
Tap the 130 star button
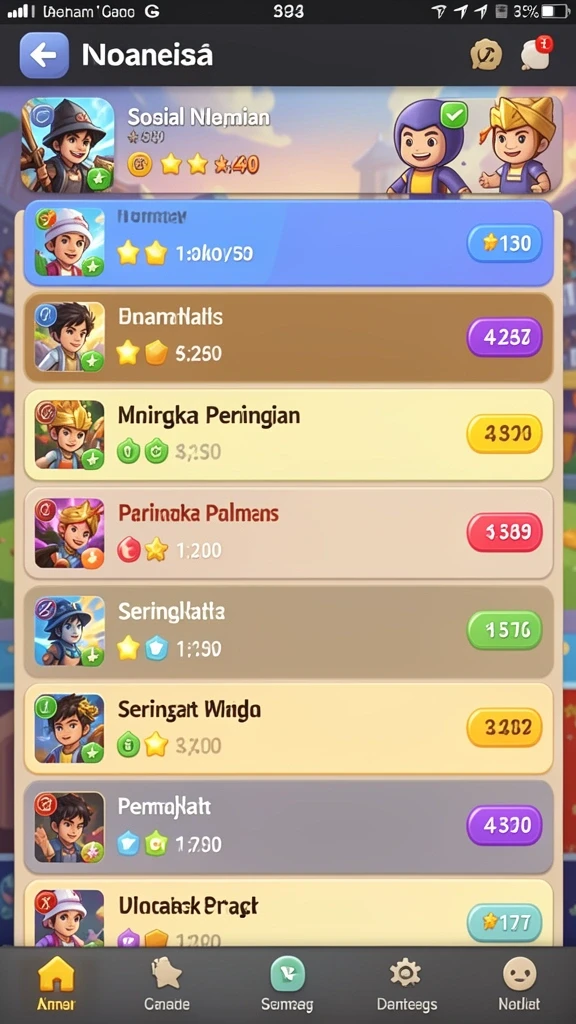[x=504, y=244]
